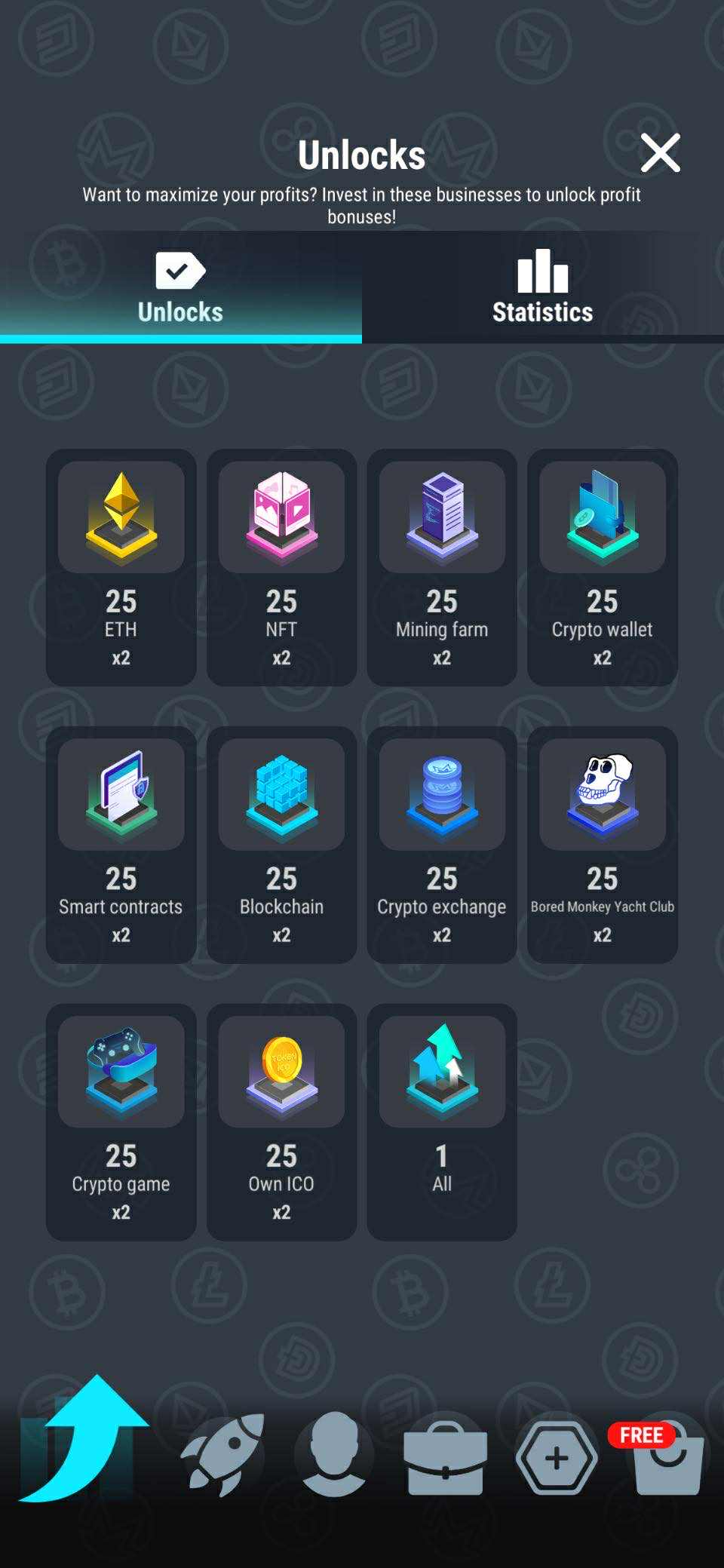Image resolution: width=724 pixels, height=1568 pixels.
Task: Open the All businesses unlock card
Action: 442,1122
